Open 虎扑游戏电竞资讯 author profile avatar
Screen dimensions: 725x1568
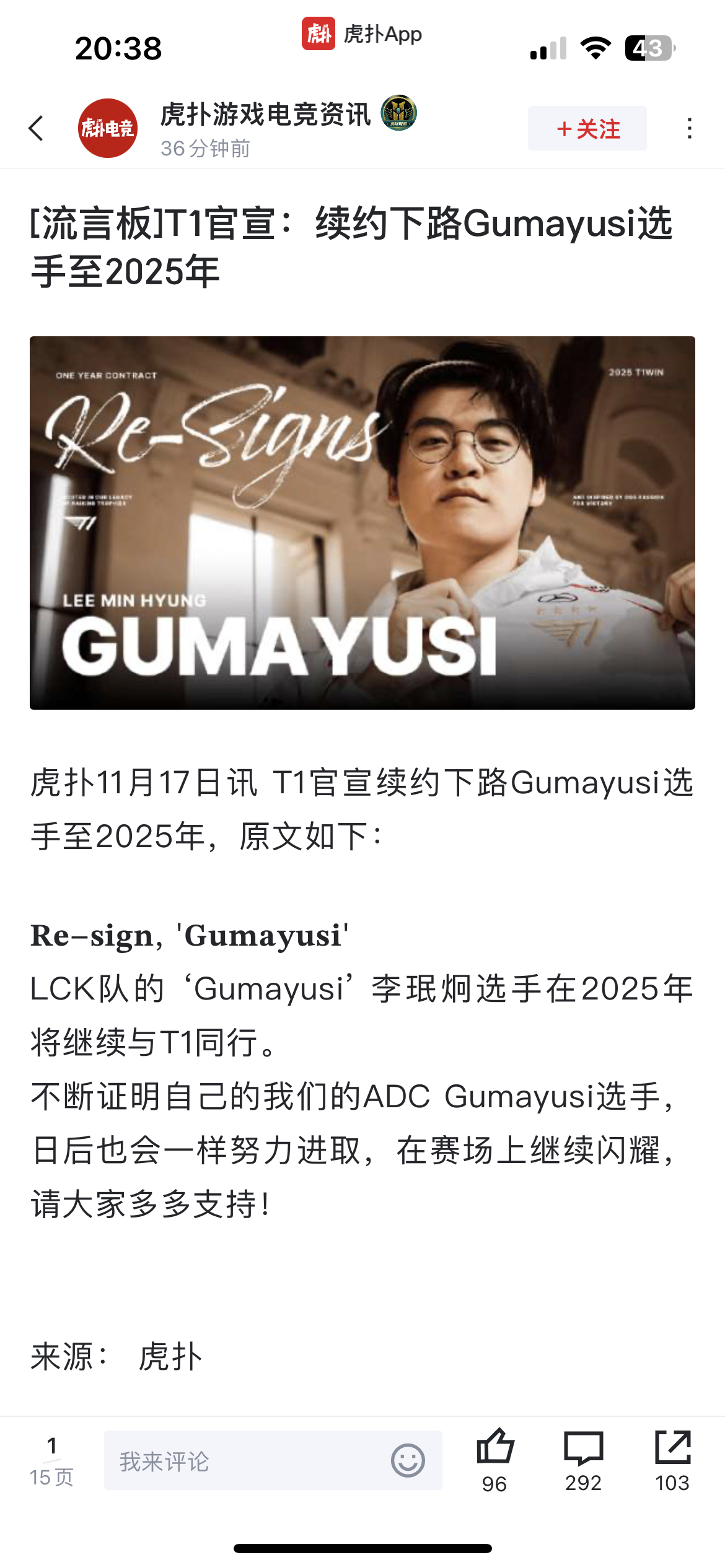pyautogui.click(x=108, y=128)
